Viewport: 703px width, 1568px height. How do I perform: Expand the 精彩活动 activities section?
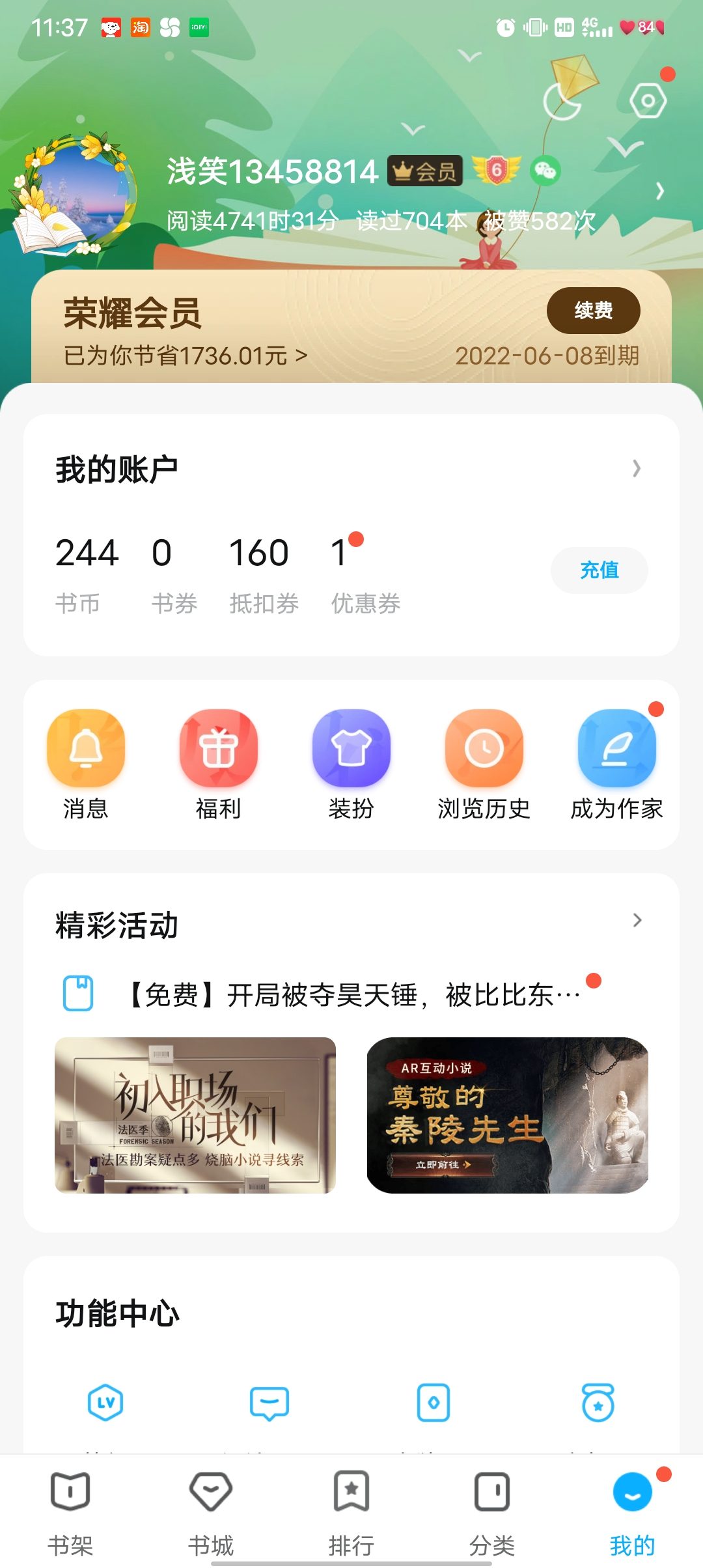[637, 921]
